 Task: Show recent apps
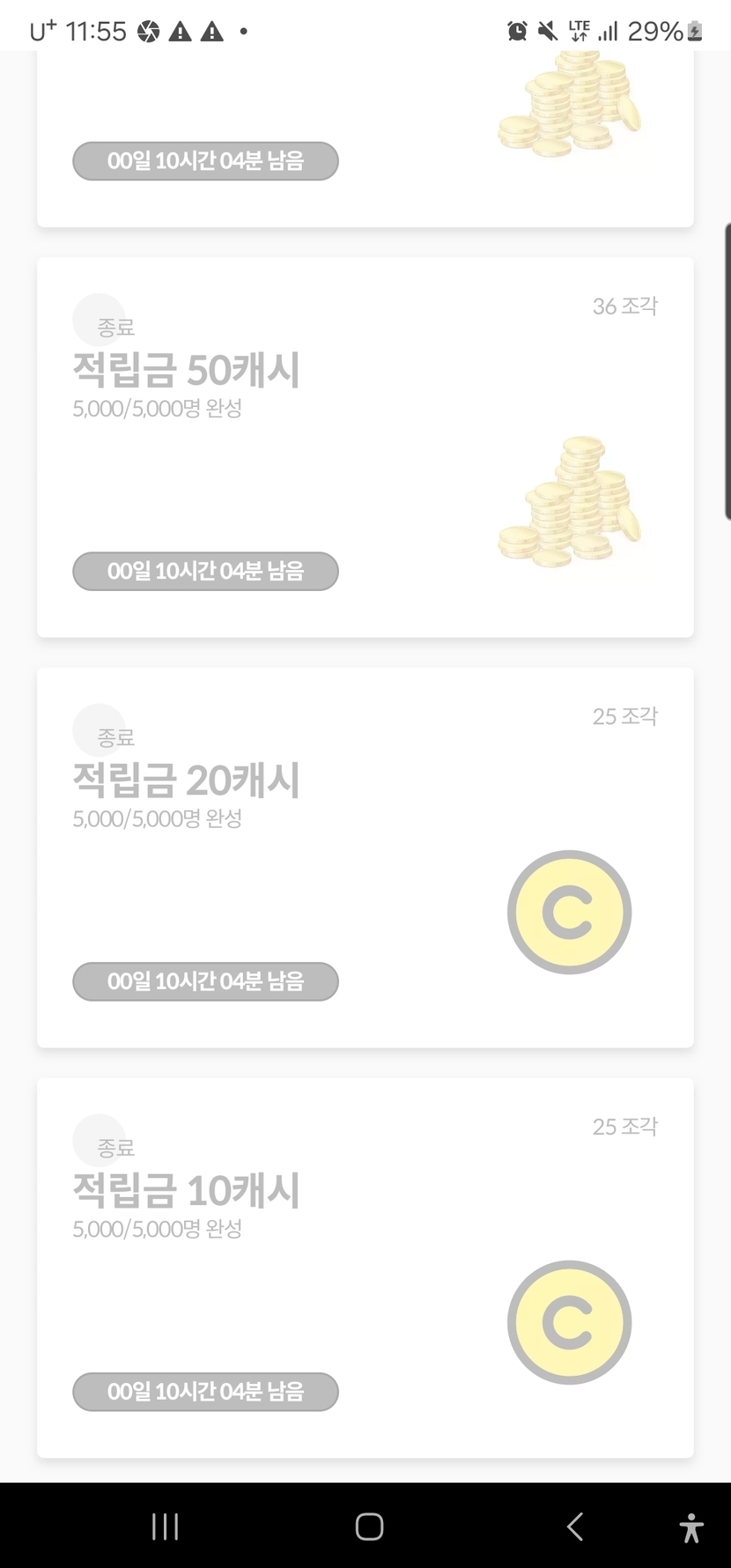pyautogui.click(x=165, y=1527)
